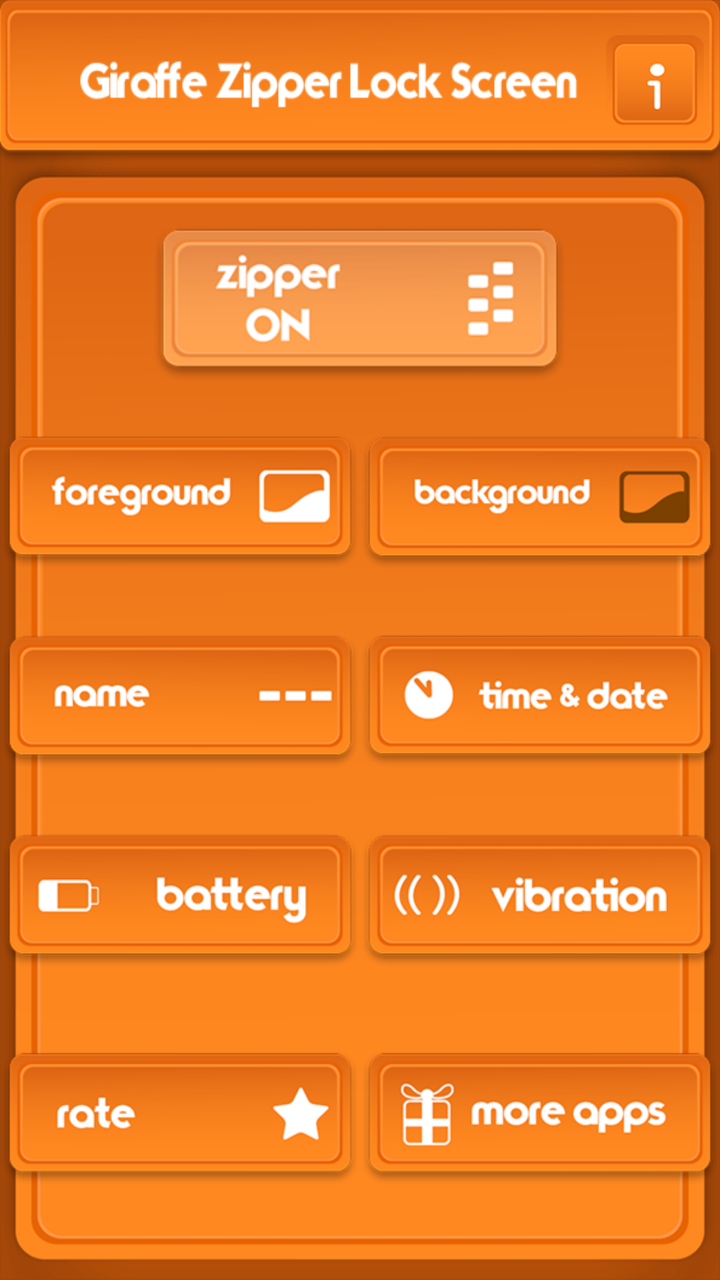Open time & date settings
Image resolution: width=720 pixels, height=1280 pixels.
click(x=539, y=695)
